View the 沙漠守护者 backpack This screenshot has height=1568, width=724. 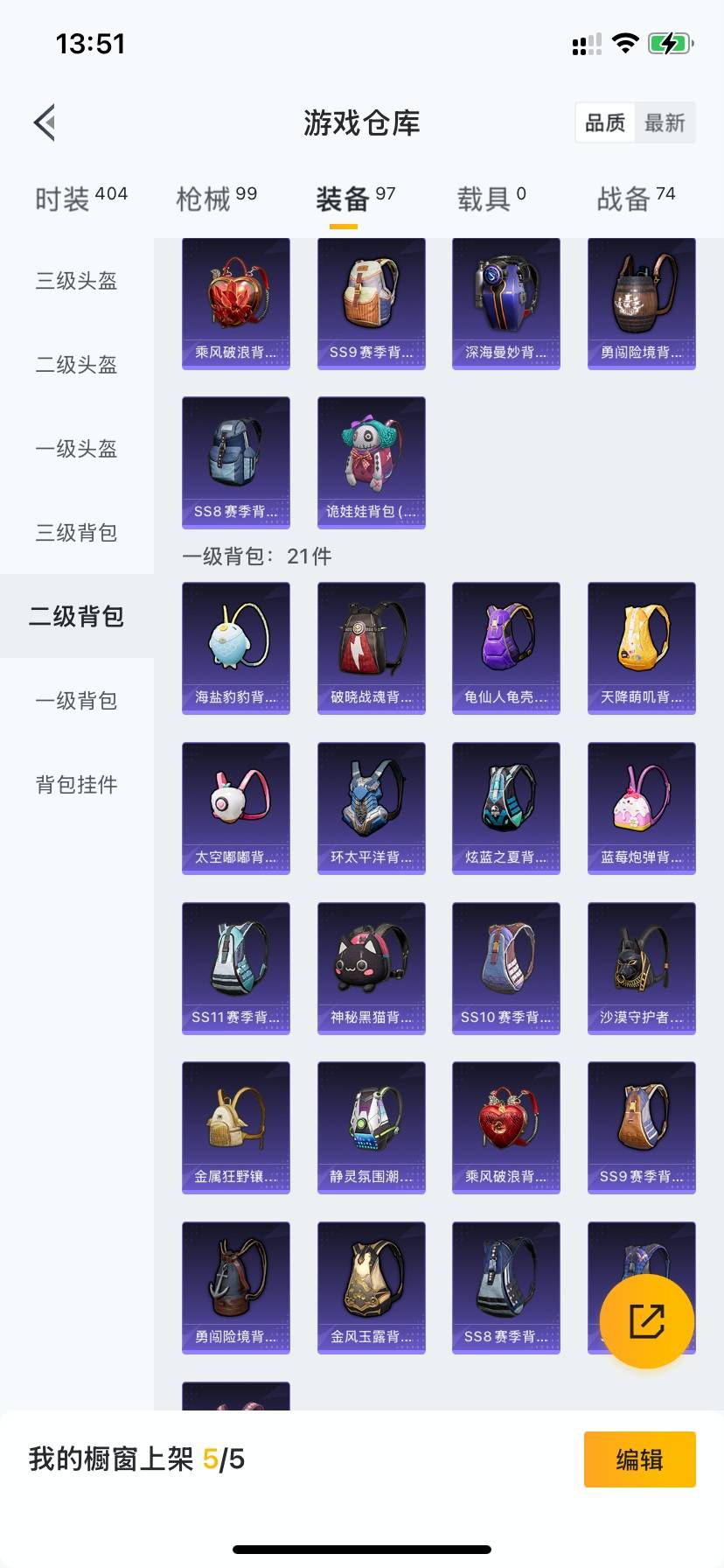[x=641, y=968]
